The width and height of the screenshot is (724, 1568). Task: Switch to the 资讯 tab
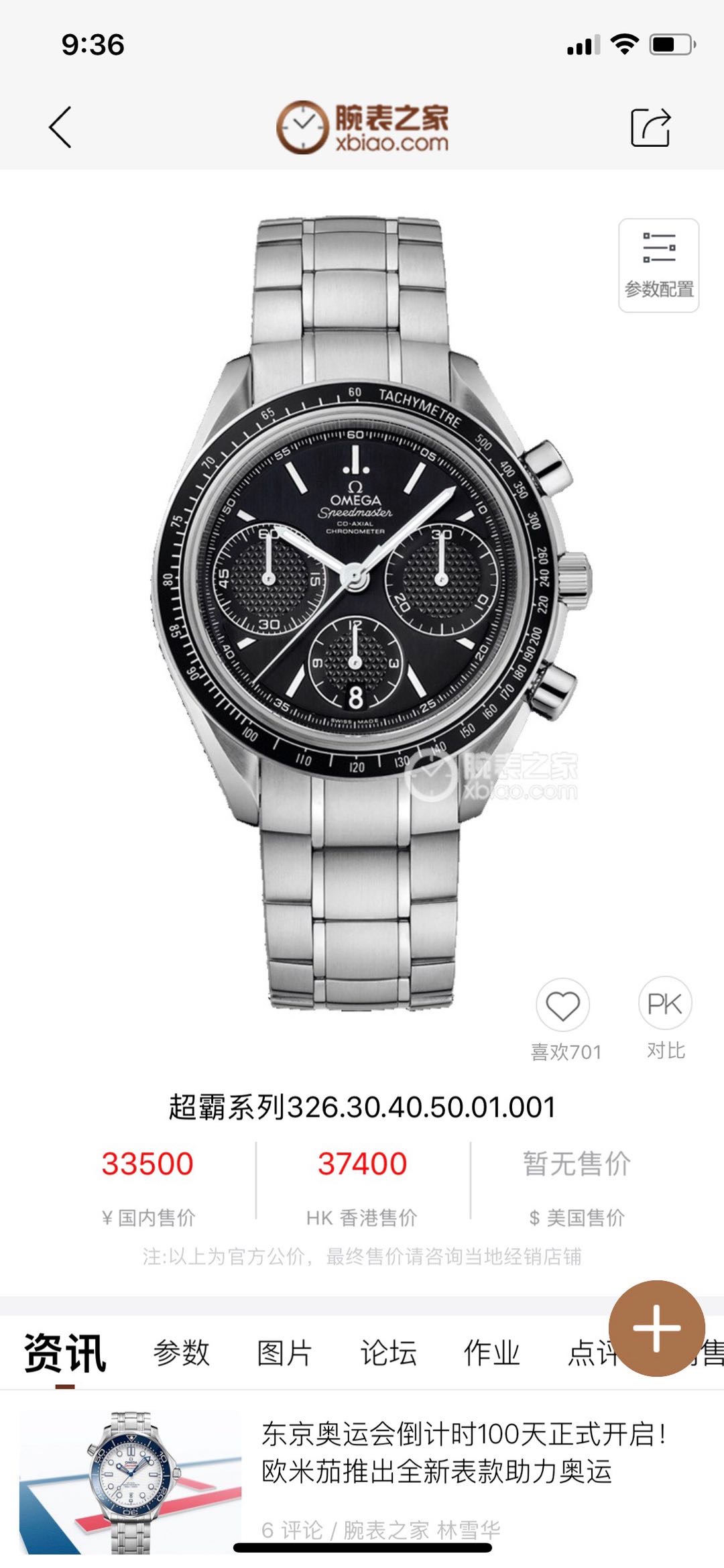[65, 1353]
